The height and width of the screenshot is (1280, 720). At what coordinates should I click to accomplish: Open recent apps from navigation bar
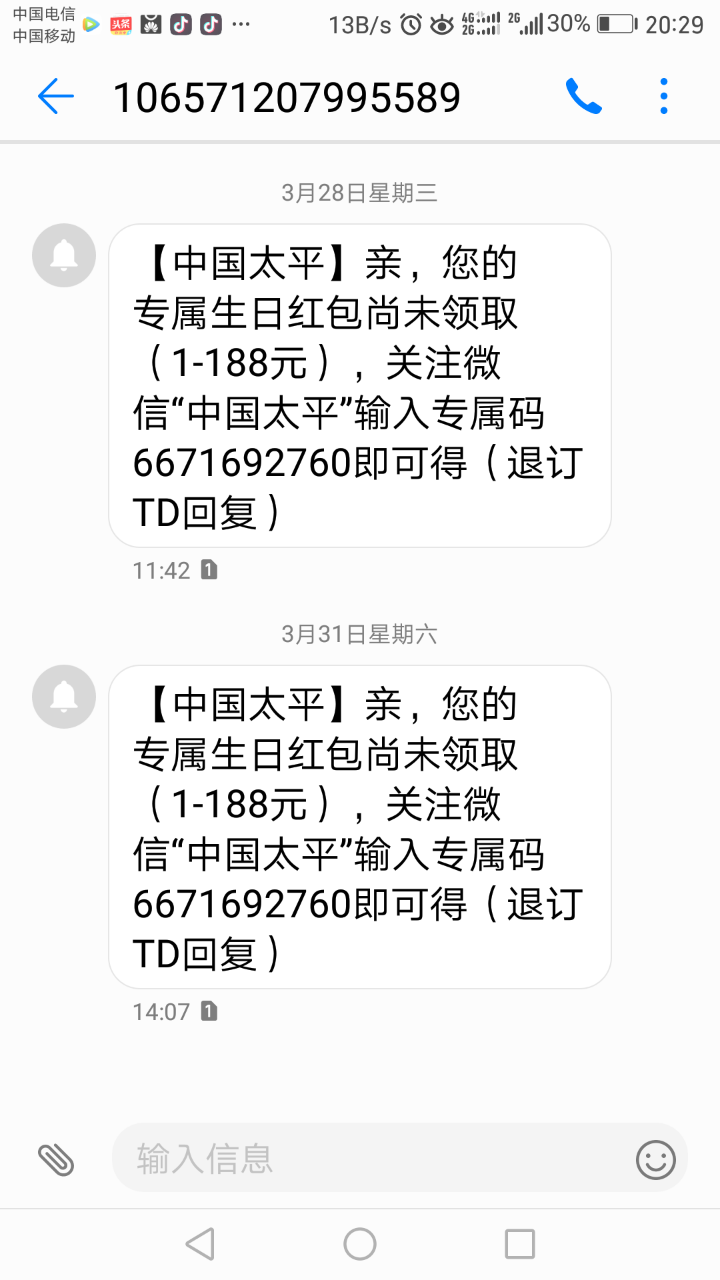(x=520, y=1244)
